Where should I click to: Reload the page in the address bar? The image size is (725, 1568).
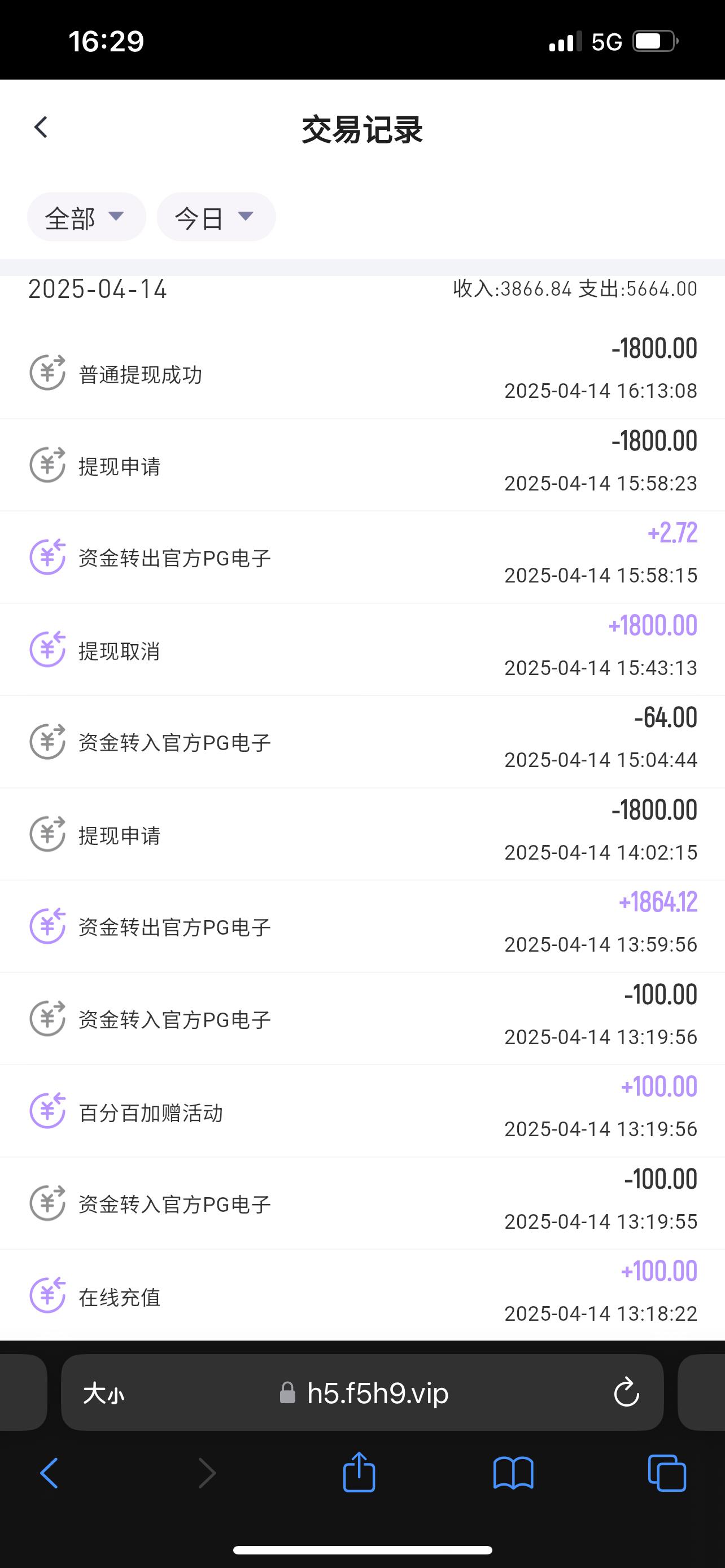tap(626, 1392)
